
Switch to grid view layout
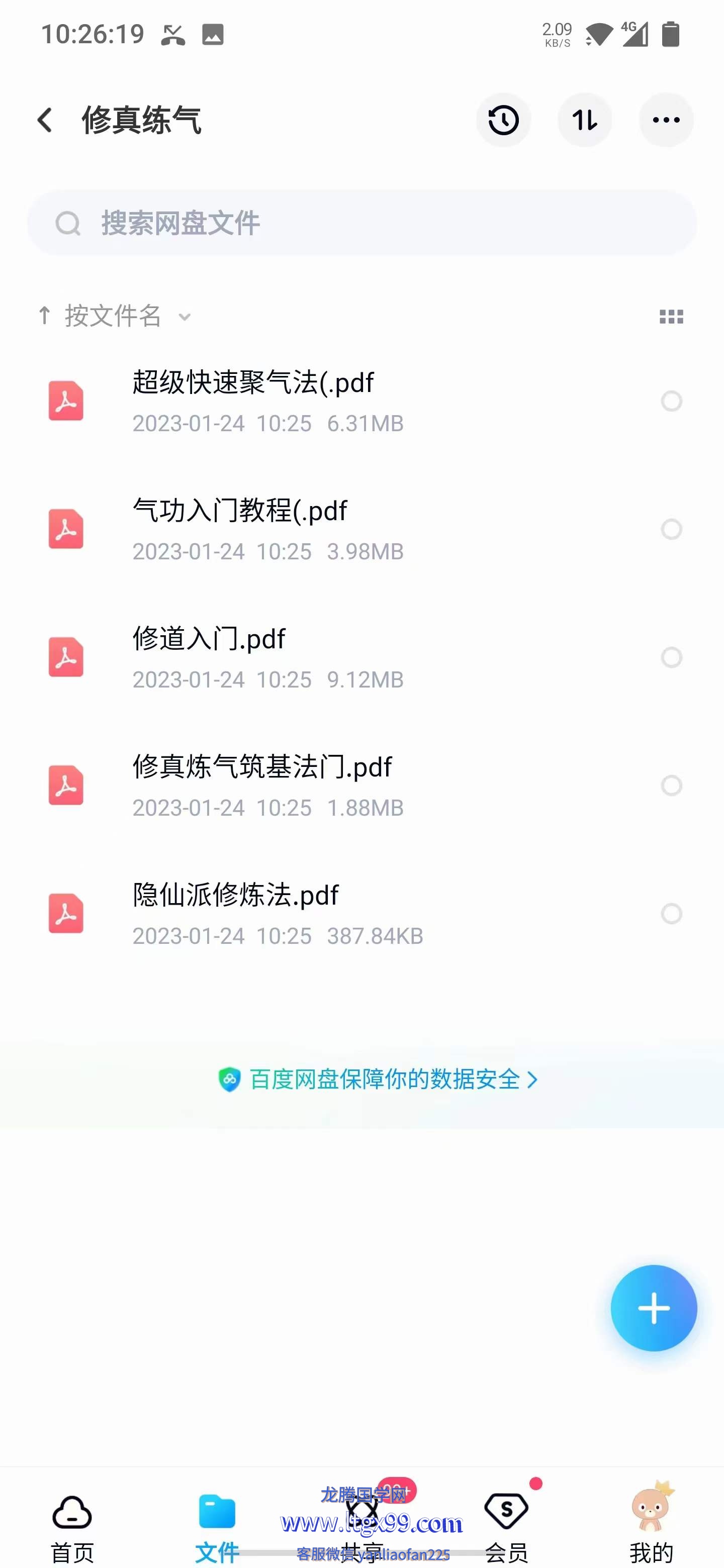tap(671, 317)
